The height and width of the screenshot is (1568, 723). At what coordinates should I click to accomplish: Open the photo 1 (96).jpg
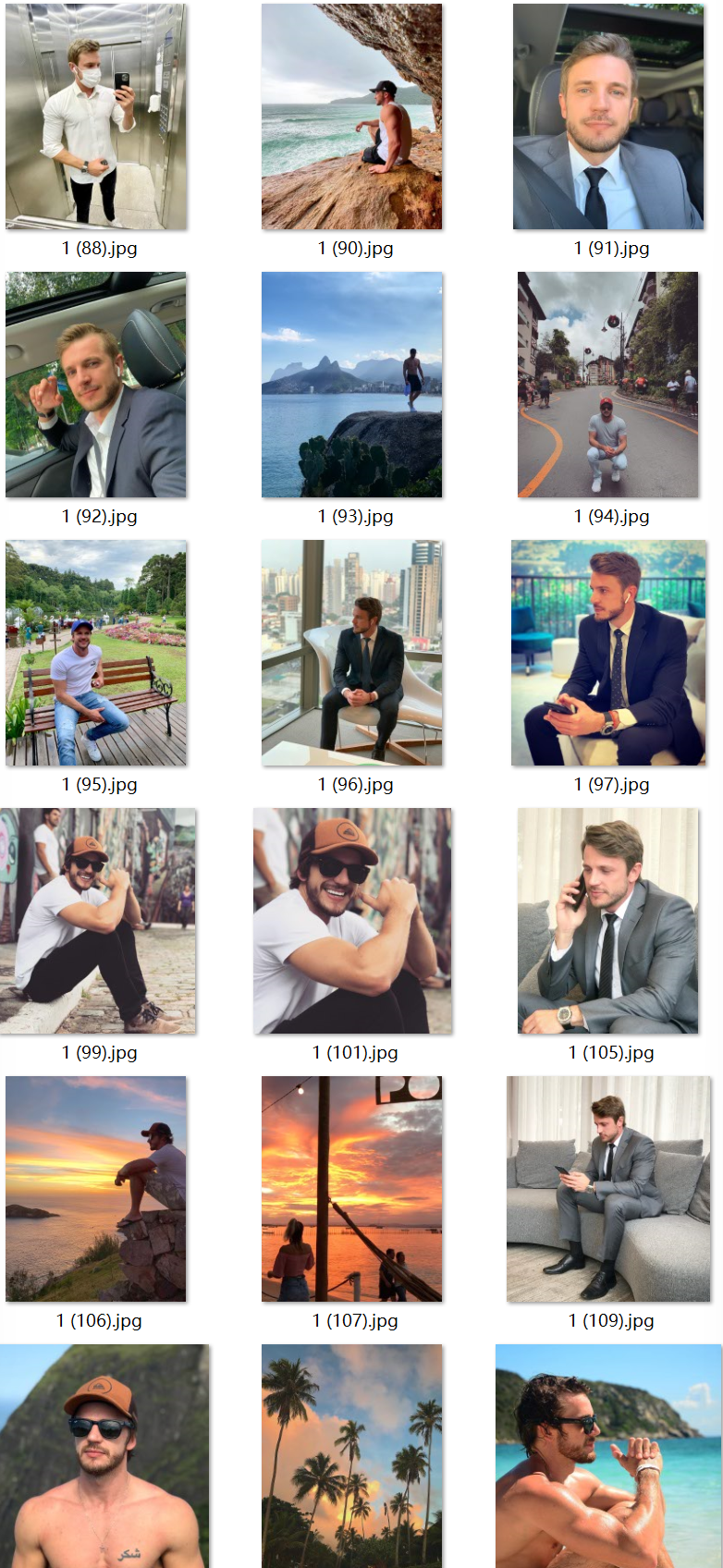point(351,653)
